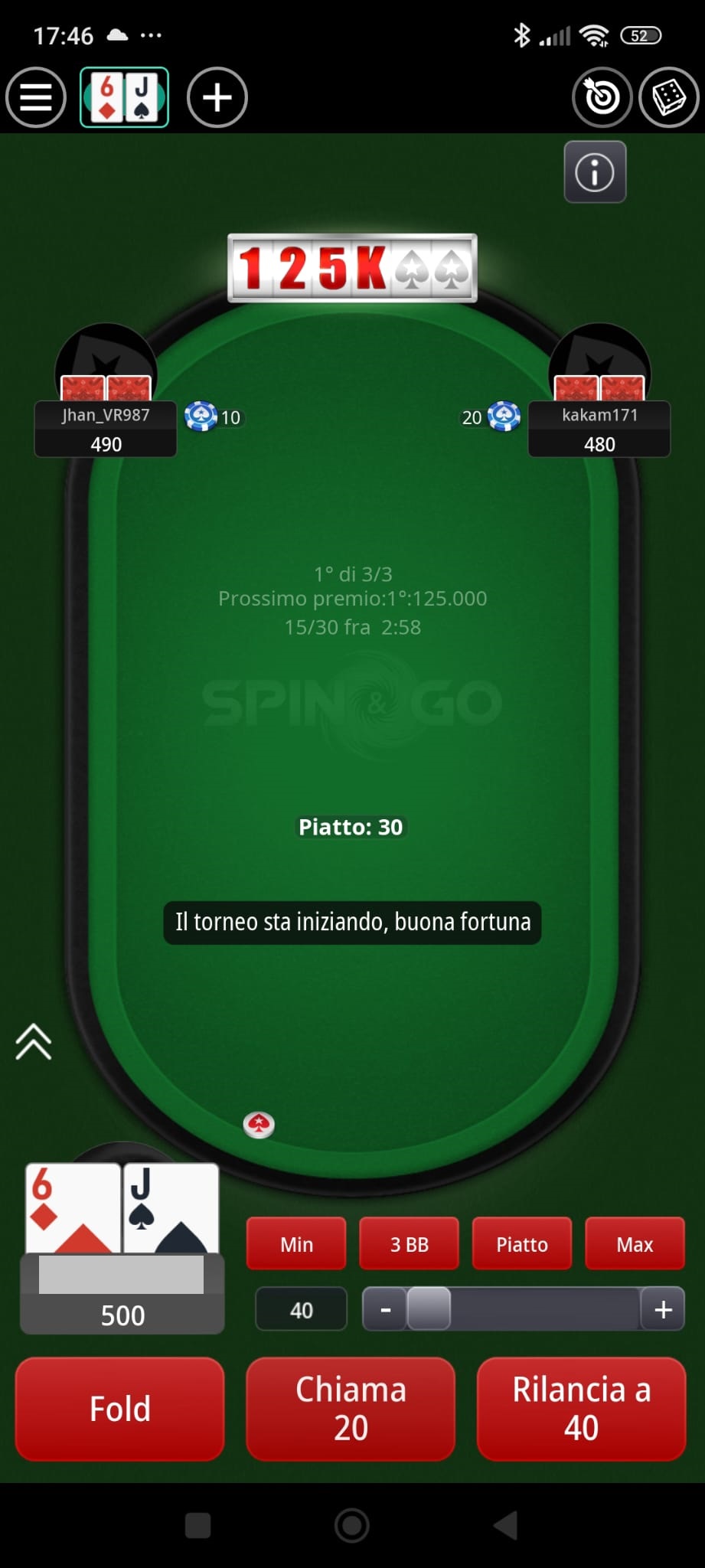705x1568 pixels.
Task: Tap Chiama 20 to call
Action: click(x=351, y=1409)
